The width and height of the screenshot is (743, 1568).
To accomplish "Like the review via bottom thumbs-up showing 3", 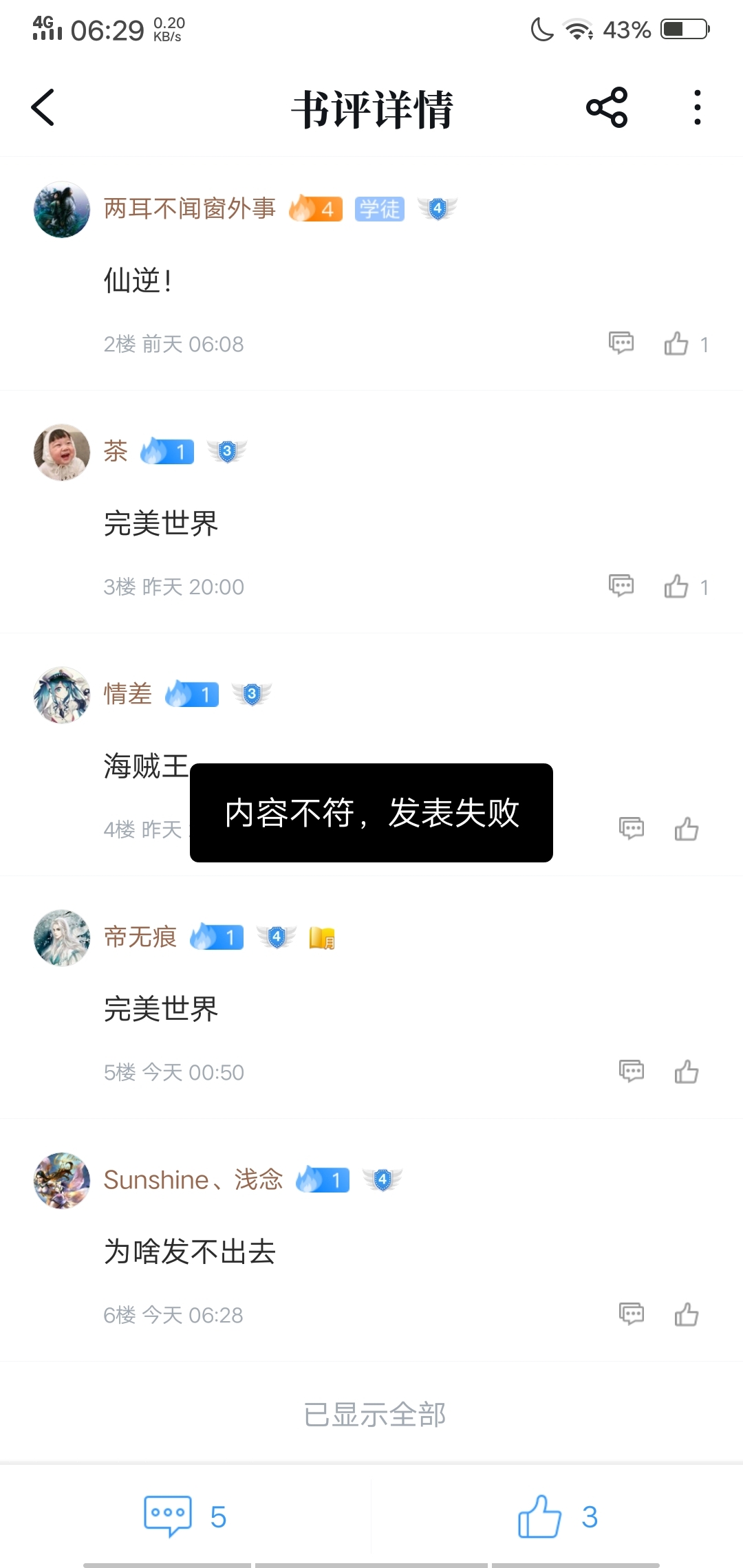I will [x=558, y=1516].
